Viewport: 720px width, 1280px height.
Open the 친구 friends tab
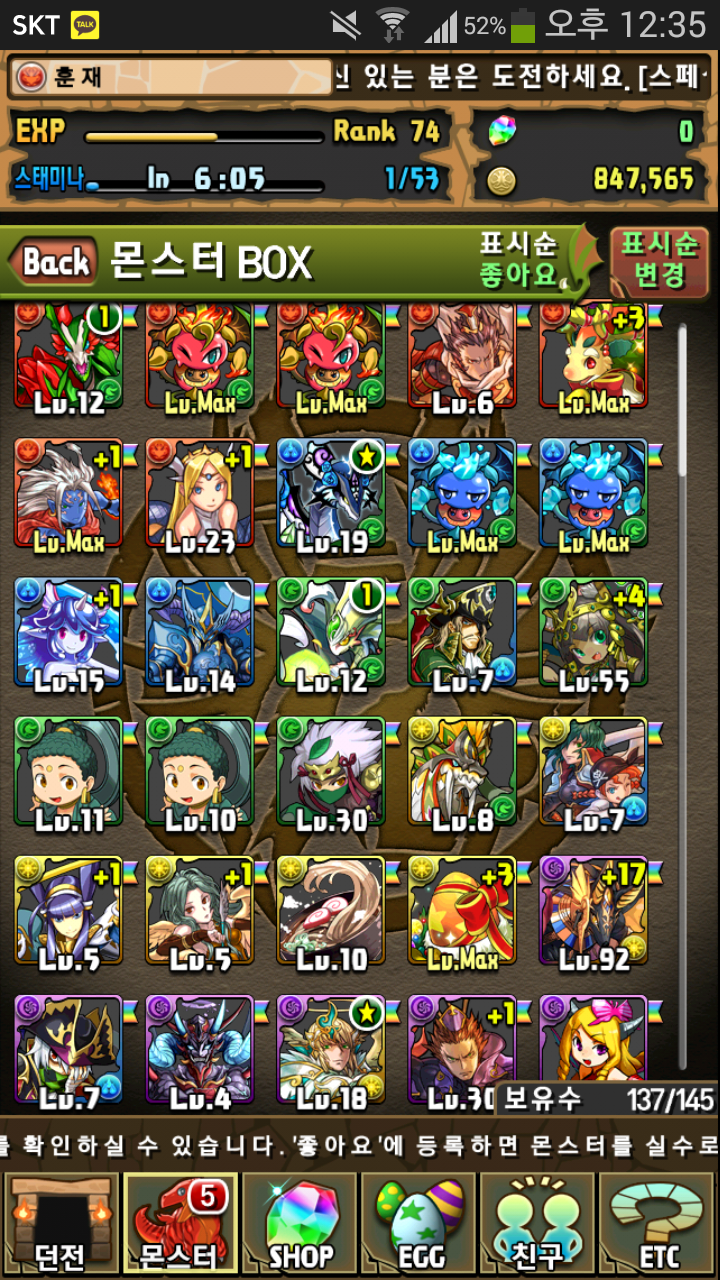539,1224
